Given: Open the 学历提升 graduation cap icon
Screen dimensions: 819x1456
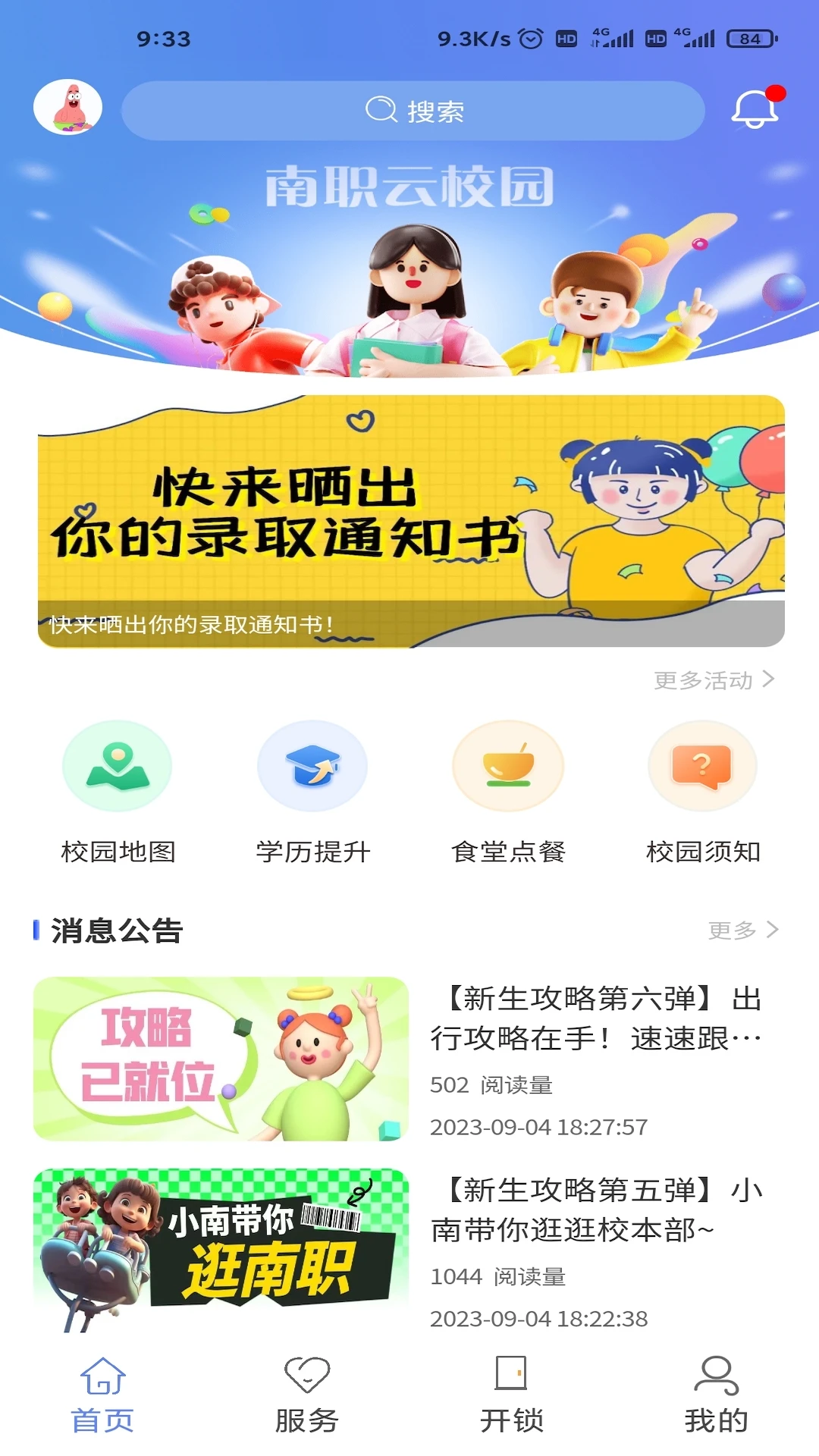Looking at the screenshot, I should 312,766.
